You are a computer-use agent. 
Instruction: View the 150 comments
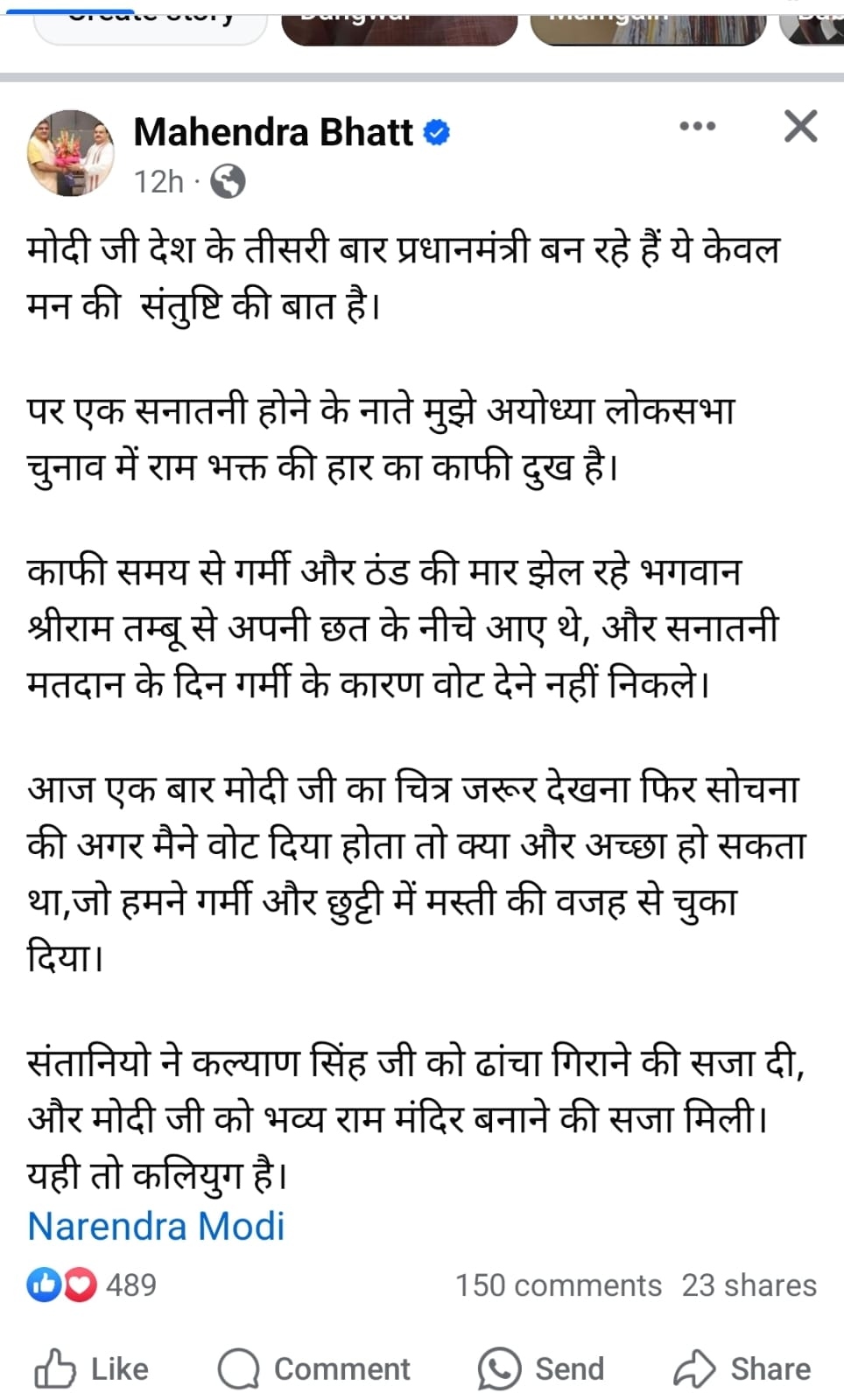(558, 1284)
